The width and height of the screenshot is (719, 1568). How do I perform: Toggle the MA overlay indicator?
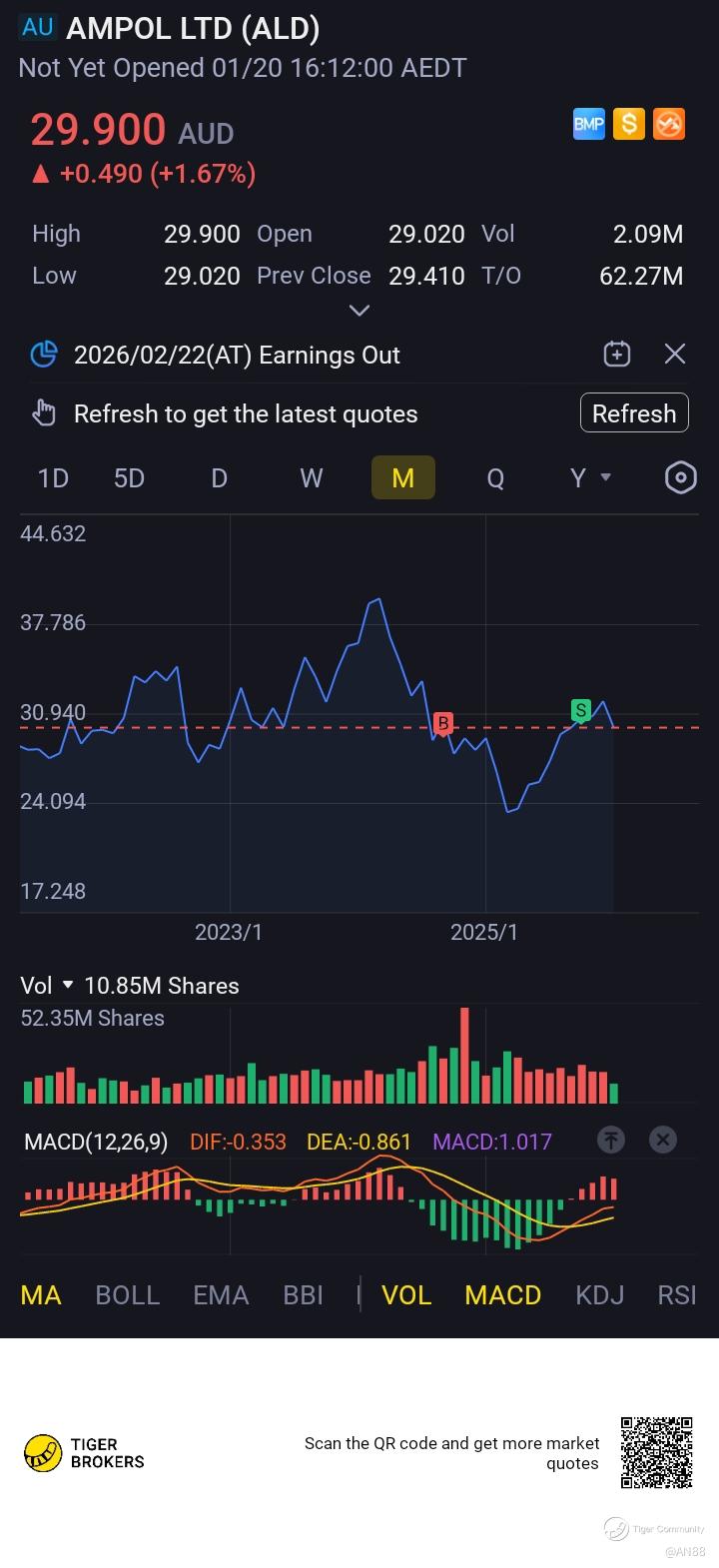(41, 1295)
